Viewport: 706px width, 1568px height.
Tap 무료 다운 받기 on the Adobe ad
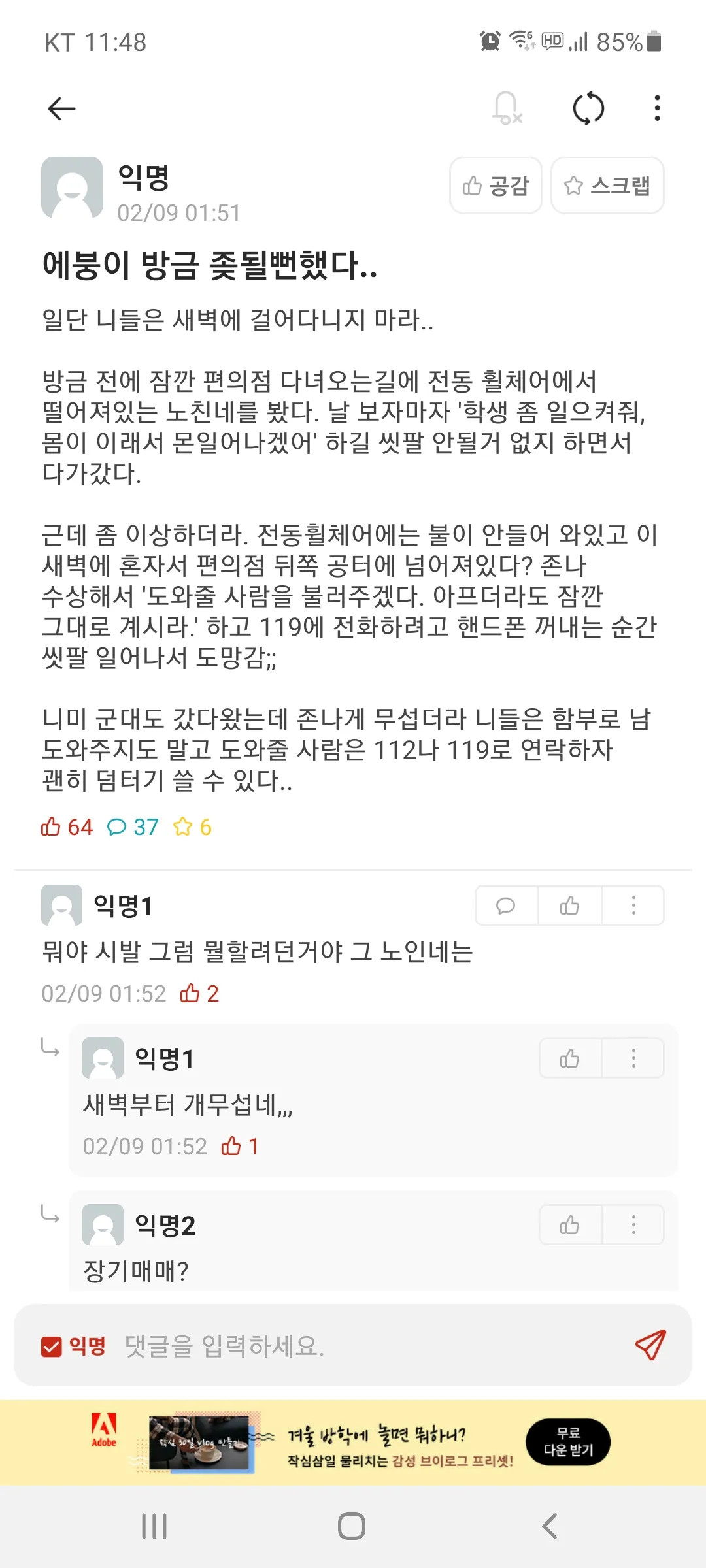tap(568, 1441)
